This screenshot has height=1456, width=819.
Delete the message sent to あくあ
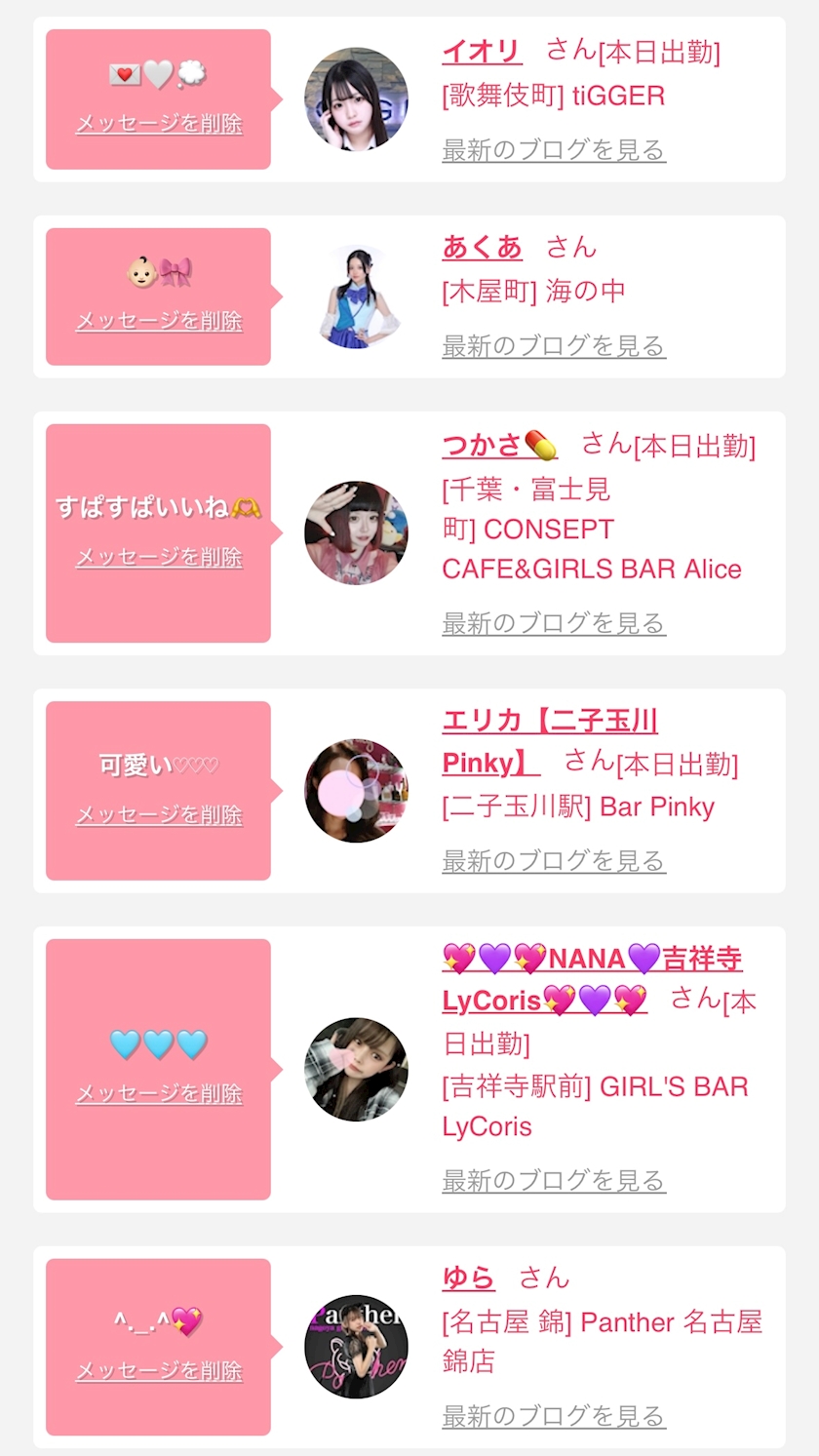[x=159, y=321]
